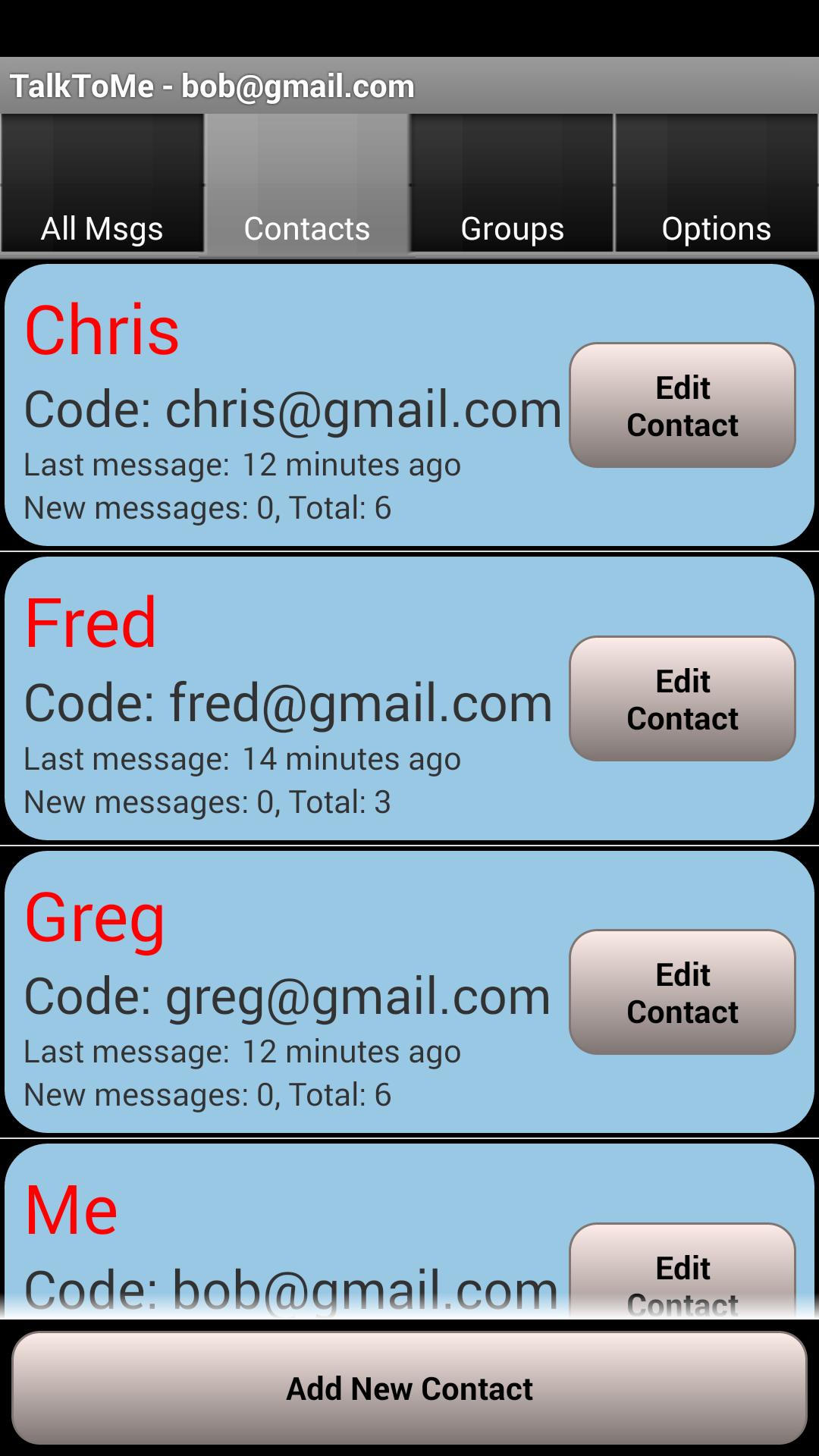
Task: Add a new contact
Action: [409, 1388]
